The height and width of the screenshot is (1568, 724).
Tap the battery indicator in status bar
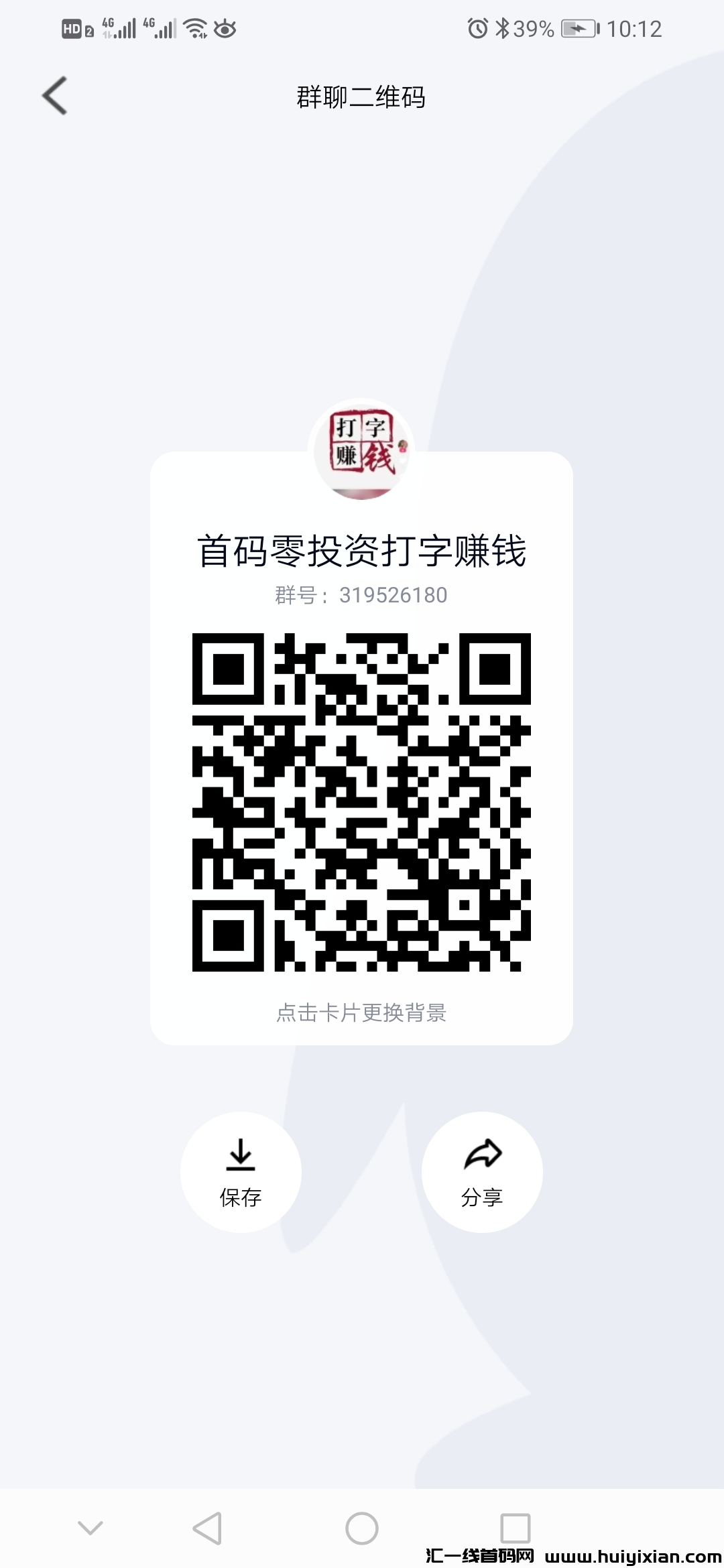[x=578, y=28]
